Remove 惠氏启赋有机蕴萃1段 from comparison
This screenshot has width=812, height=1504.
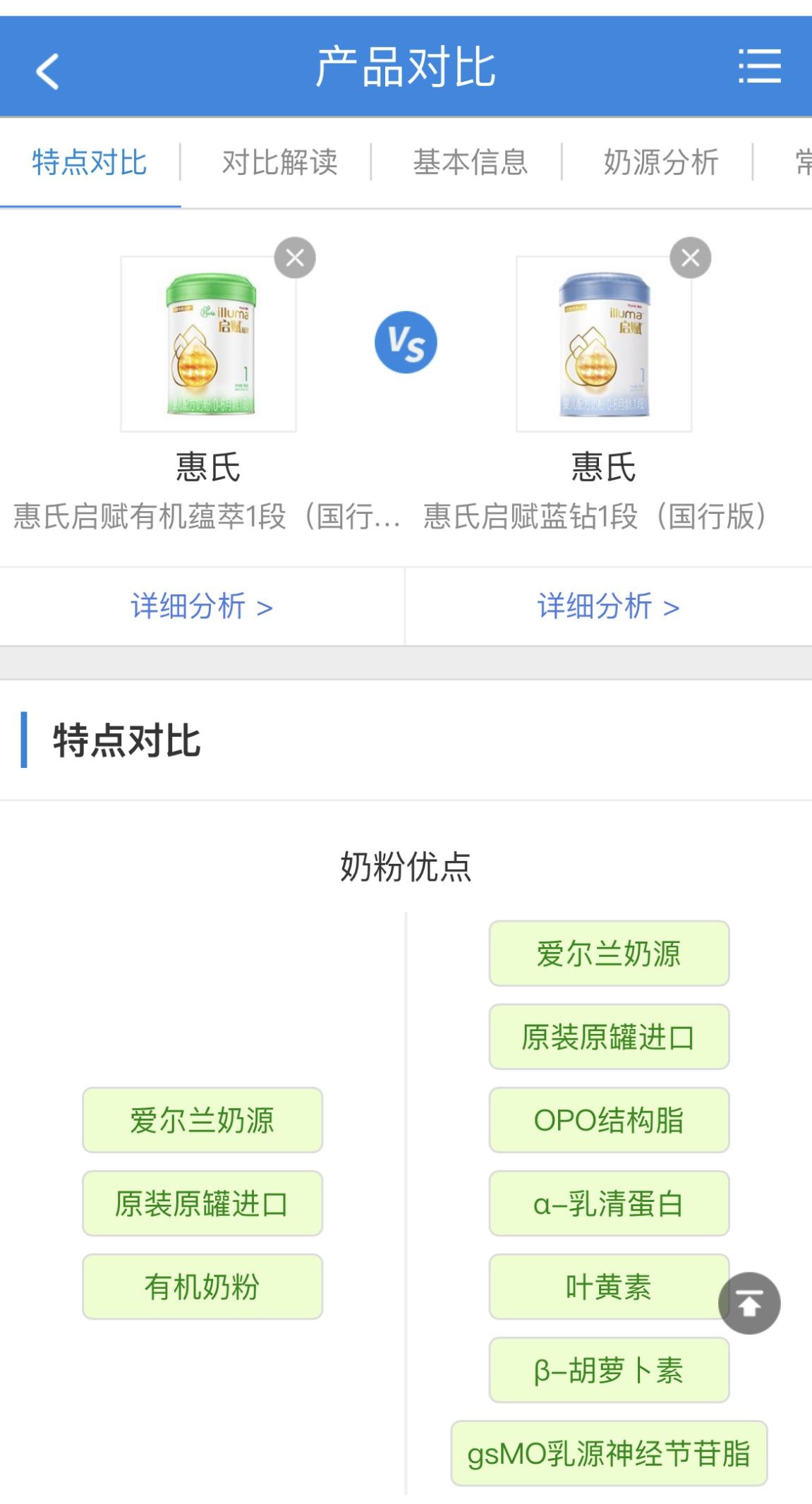click(295, 258)
